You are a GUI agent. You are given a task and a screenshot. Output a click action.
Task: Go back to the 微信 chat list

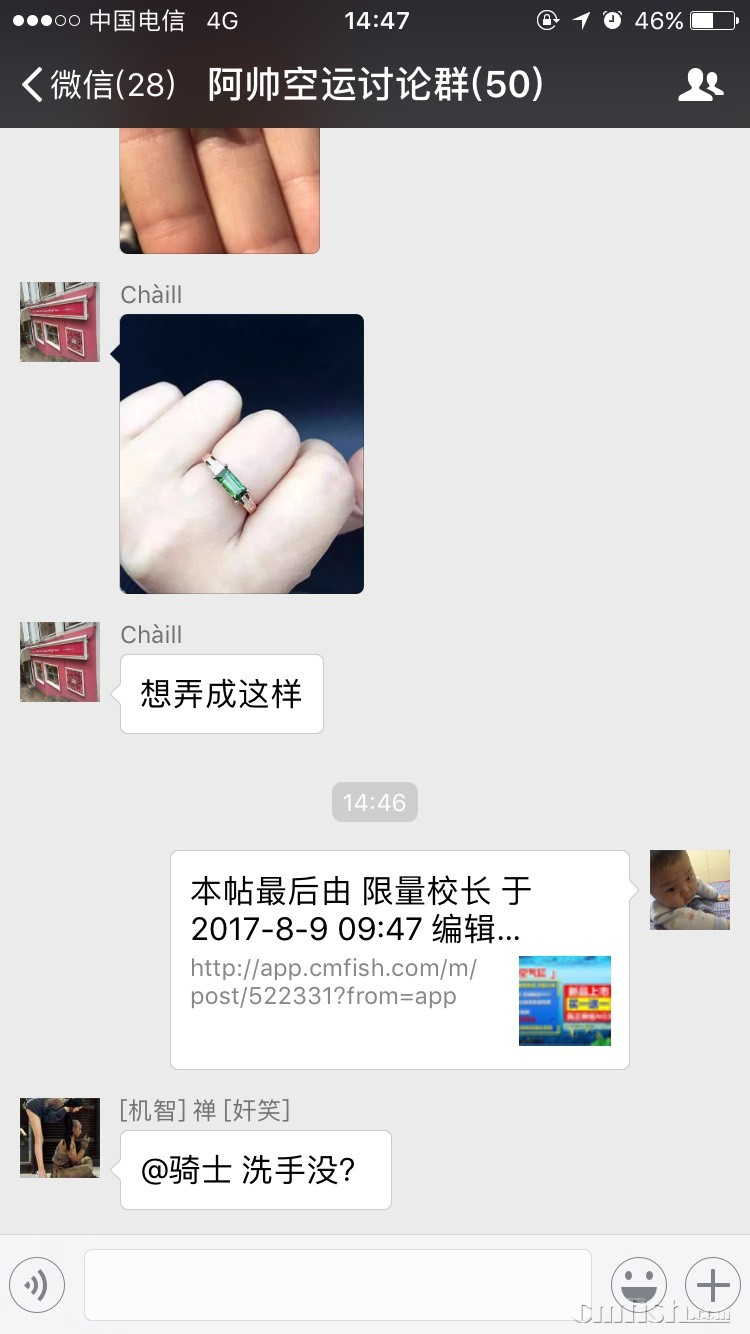tap(98, 85)
